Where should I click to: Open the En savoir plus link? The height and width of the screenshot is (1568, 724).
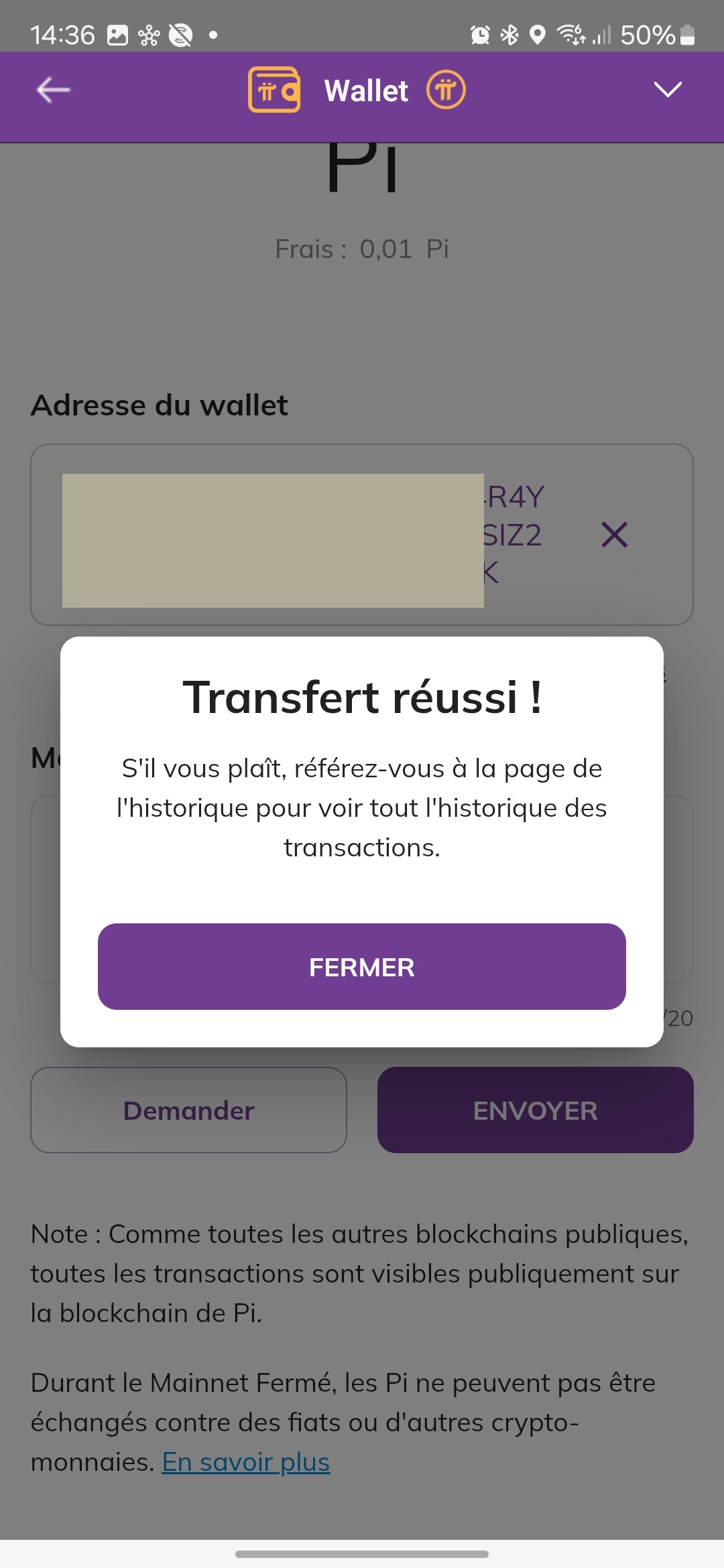click(x=246, y=1461)
